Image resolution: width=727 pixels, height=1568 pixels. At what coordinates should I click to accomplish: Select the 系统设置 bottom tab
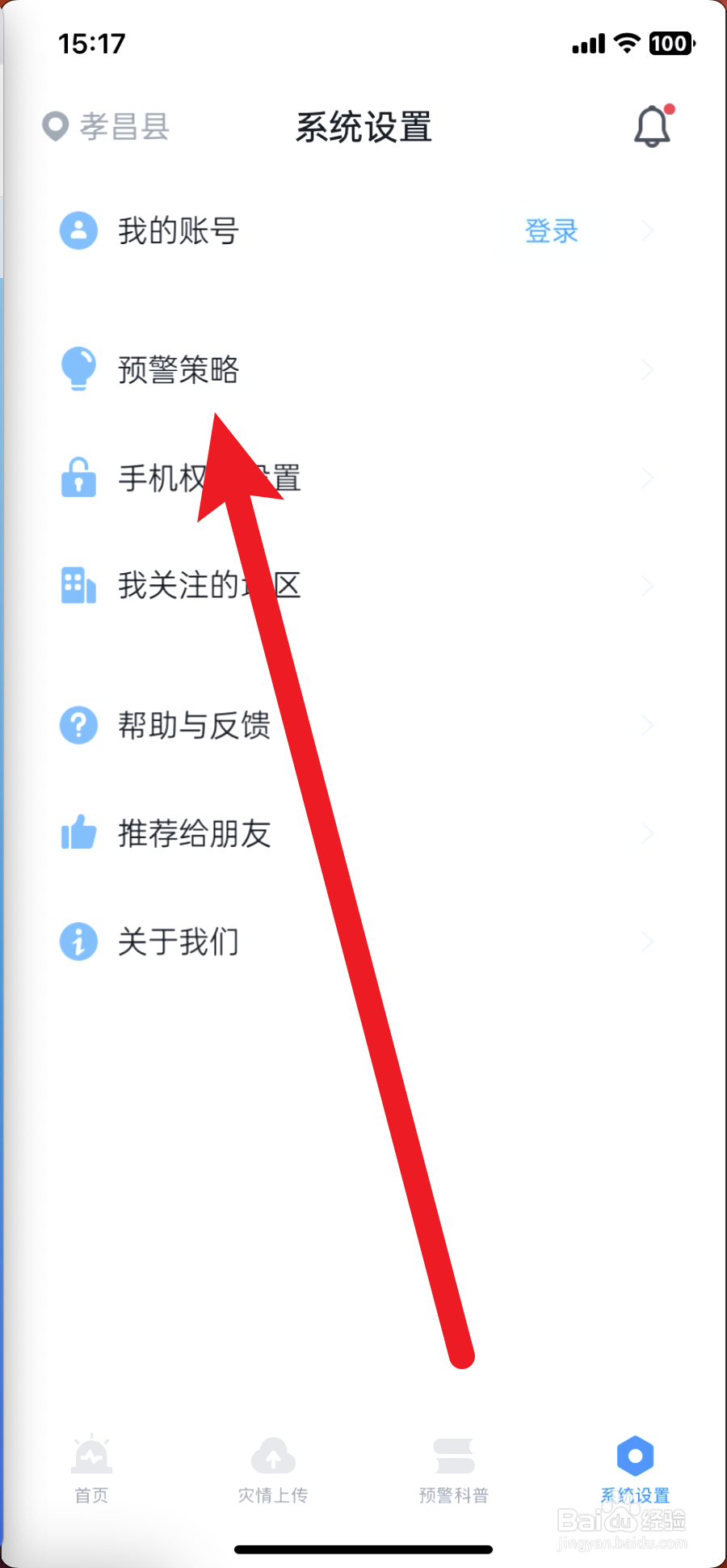(x=635, y=1471)
